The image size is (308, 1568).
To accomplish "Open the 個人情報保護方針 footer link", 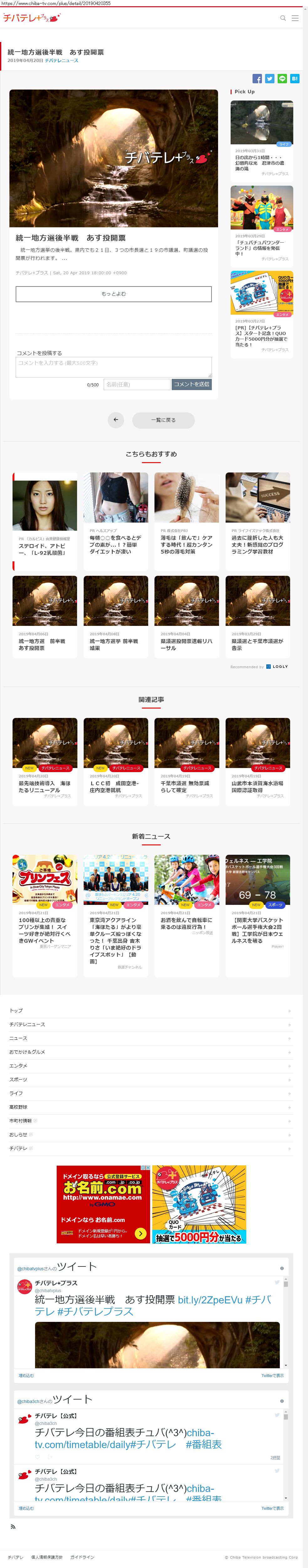I will point(47,1556).
